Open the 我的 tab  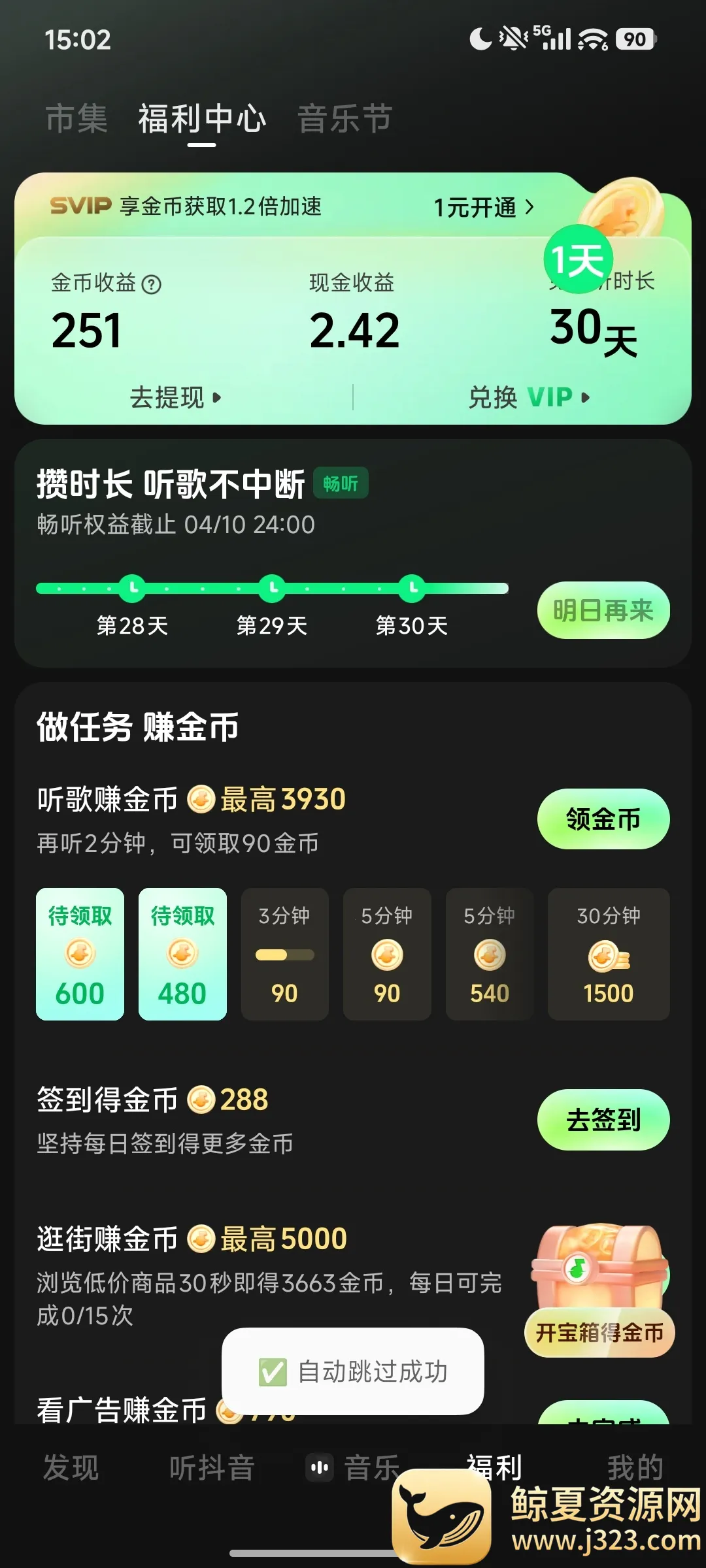(x=635, y=1468)
